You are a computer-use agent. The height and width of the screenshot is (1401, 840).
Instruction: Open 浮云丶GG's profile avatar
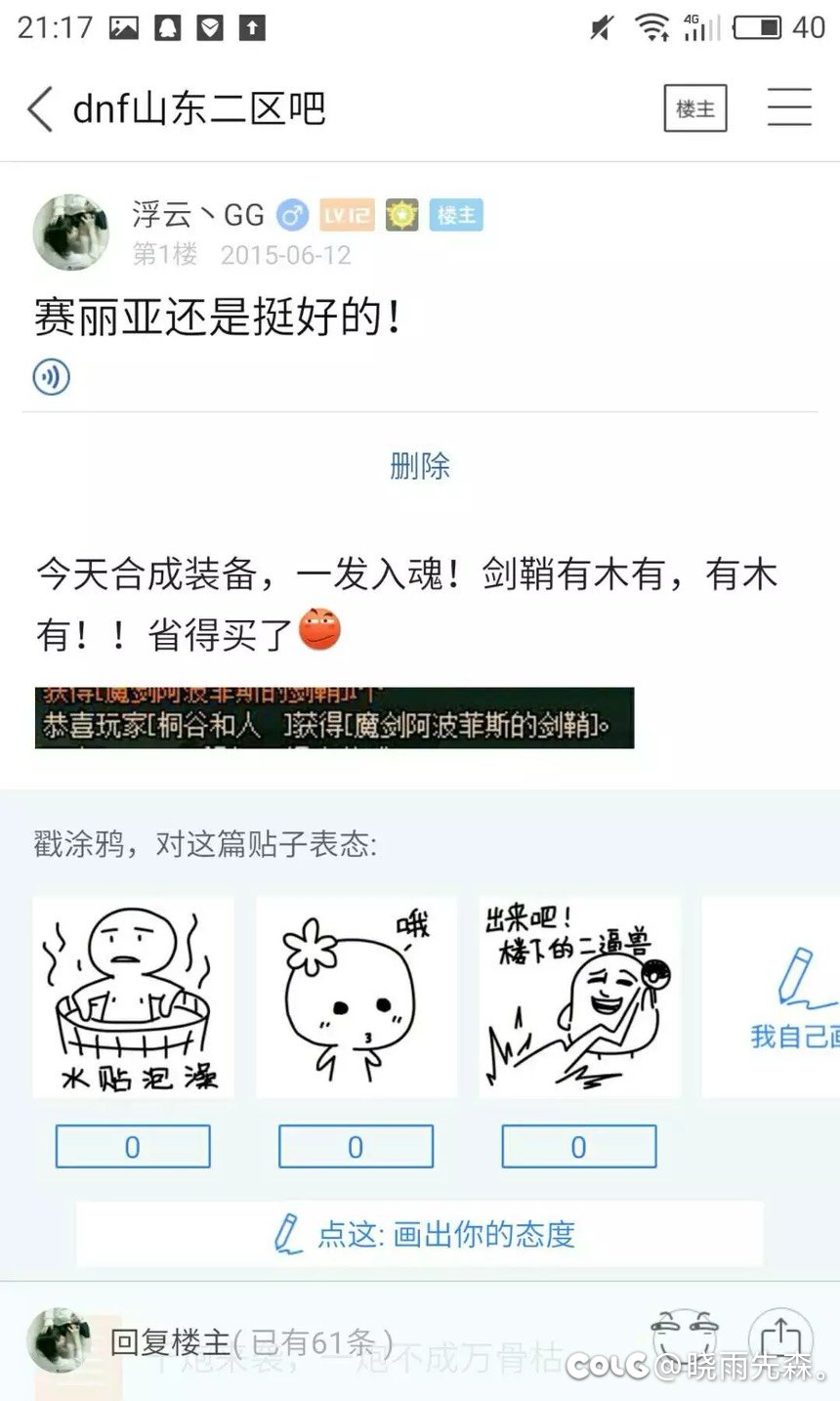pos(70,232)
